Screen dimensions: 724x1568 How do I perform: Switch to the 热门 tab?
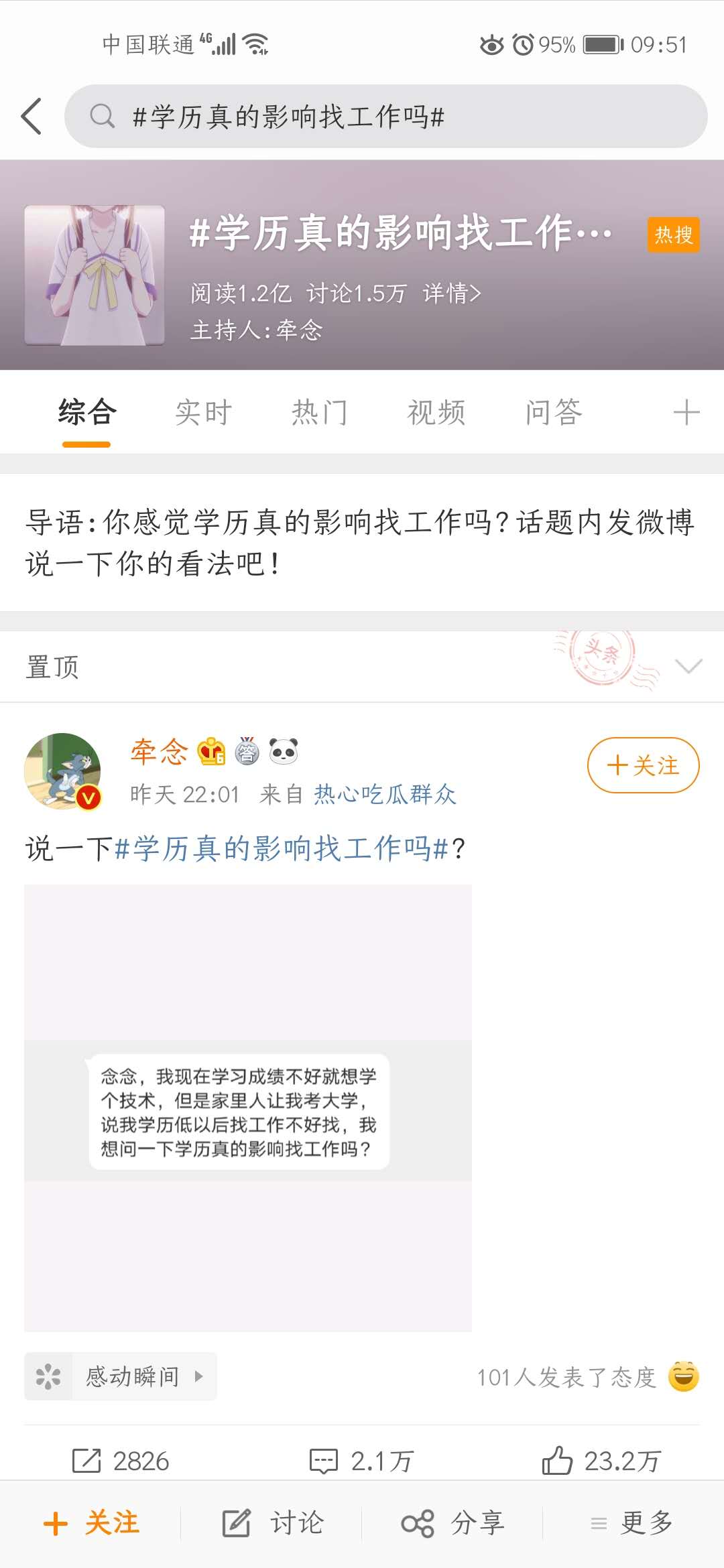pyautogui.click(x=320, y=412)
